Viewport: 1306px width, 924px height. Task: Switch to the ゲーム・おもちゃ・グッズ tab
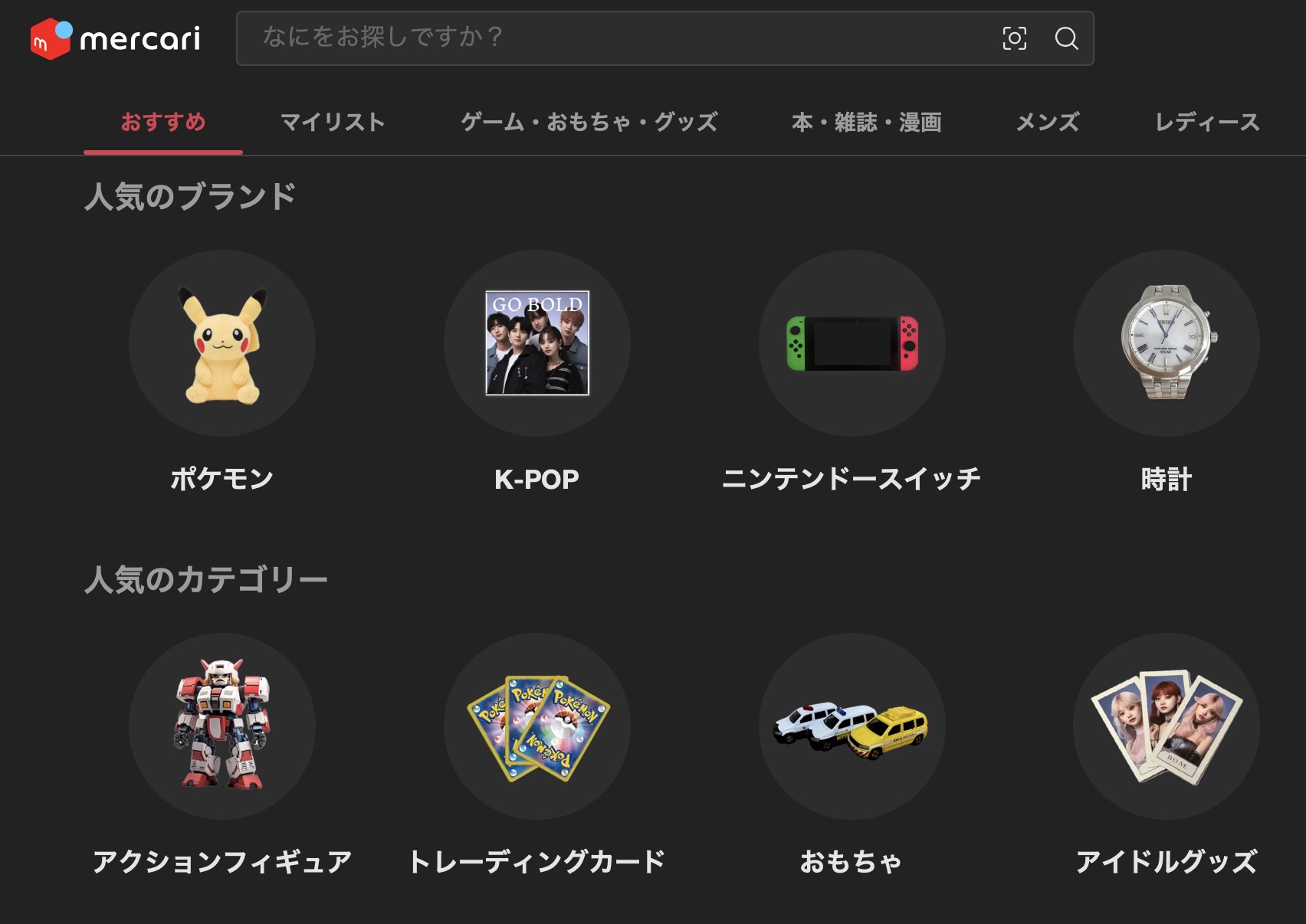(x=589, y=123)
